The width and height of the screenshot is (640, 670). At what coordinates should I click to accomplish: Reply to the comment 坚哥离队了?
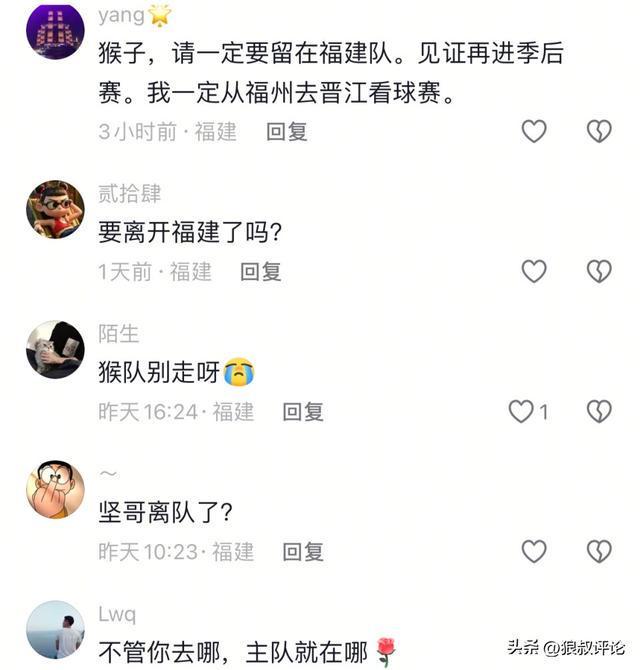pyautogui.click(x=303, y=551)
